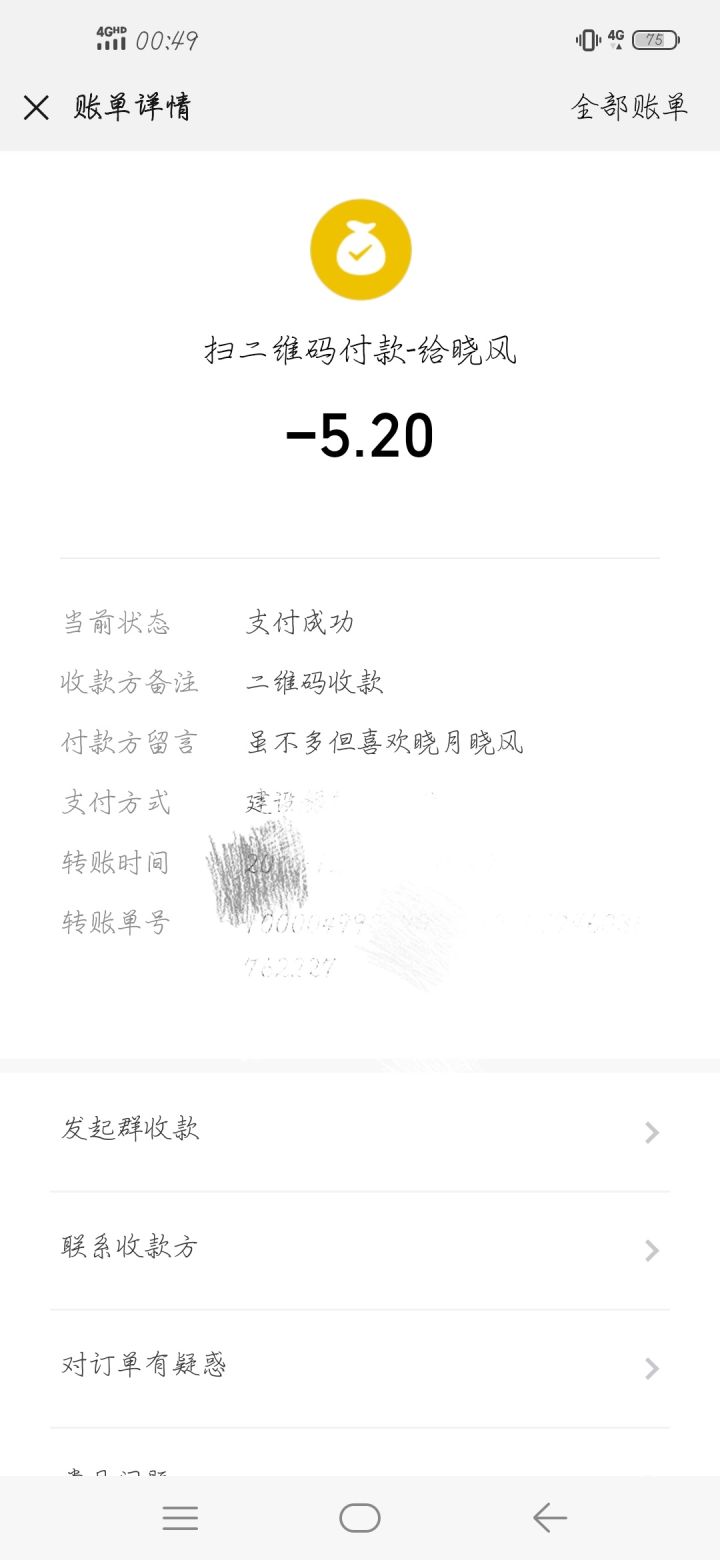720x1560 pixels.
Task: Tap the yellow money bag payment icon
Action: pyautogui.click(x=360, y=248)
